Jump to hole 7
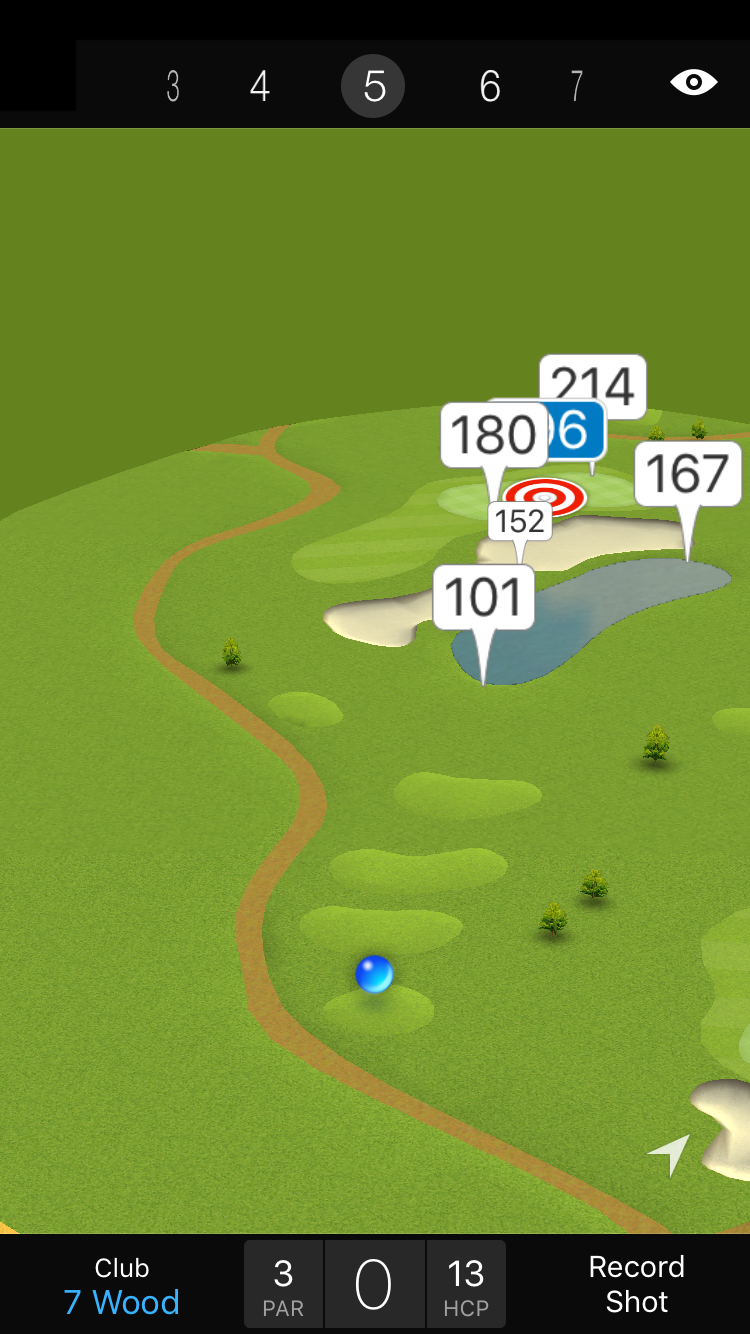750x1334 pixels. pos(576,87)
